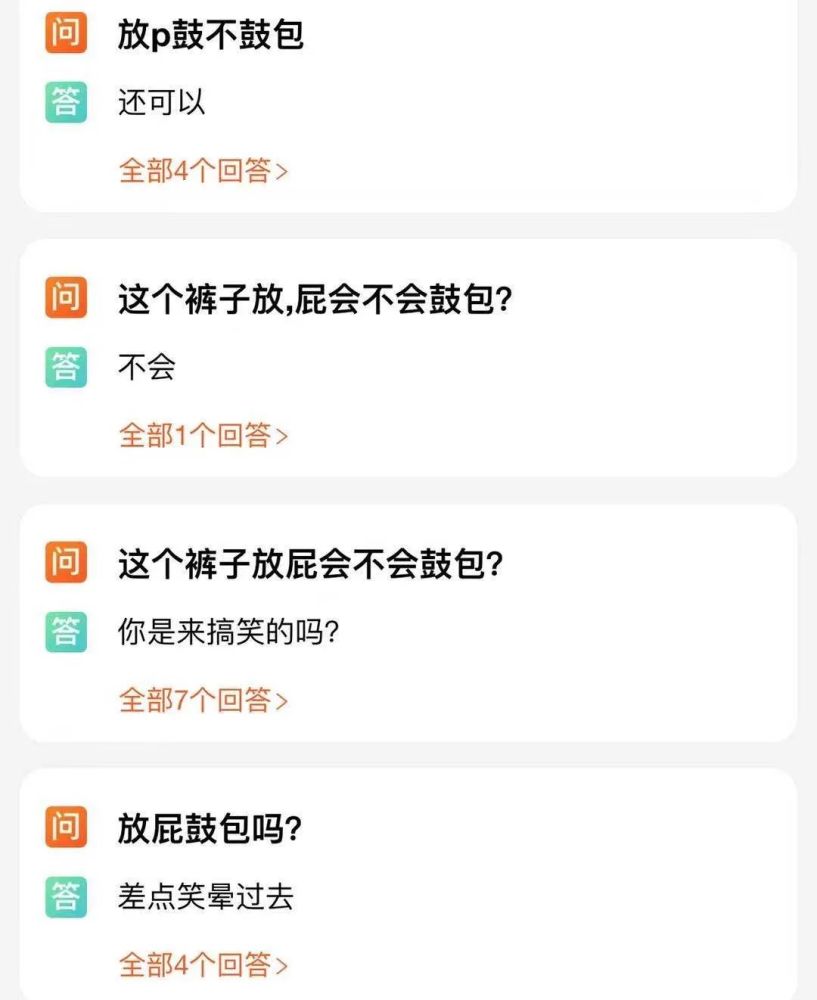Click the answer text 还可以

pos(163,99)
